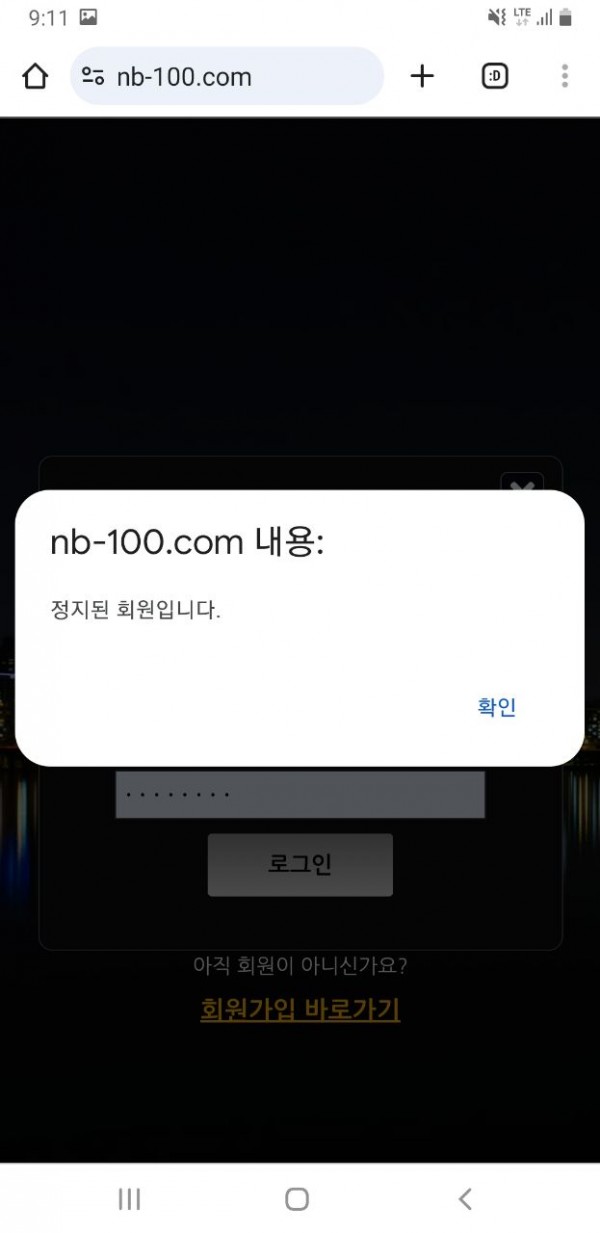Open site info icon in address bar
The image size is (600, 1233).
pos(94,77)
